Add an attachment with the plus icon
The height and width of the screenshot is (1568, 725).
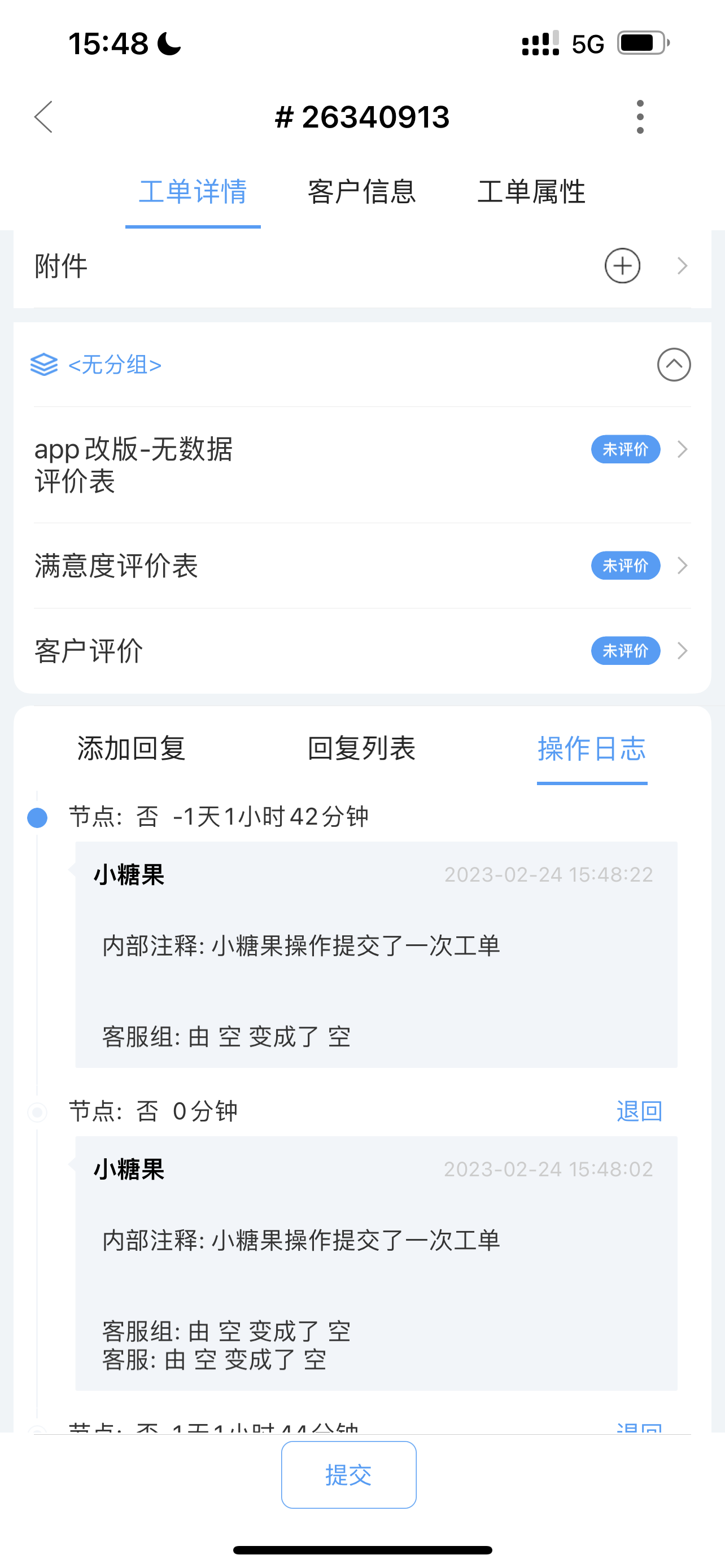pyautogui.click(x=622, y=266)
